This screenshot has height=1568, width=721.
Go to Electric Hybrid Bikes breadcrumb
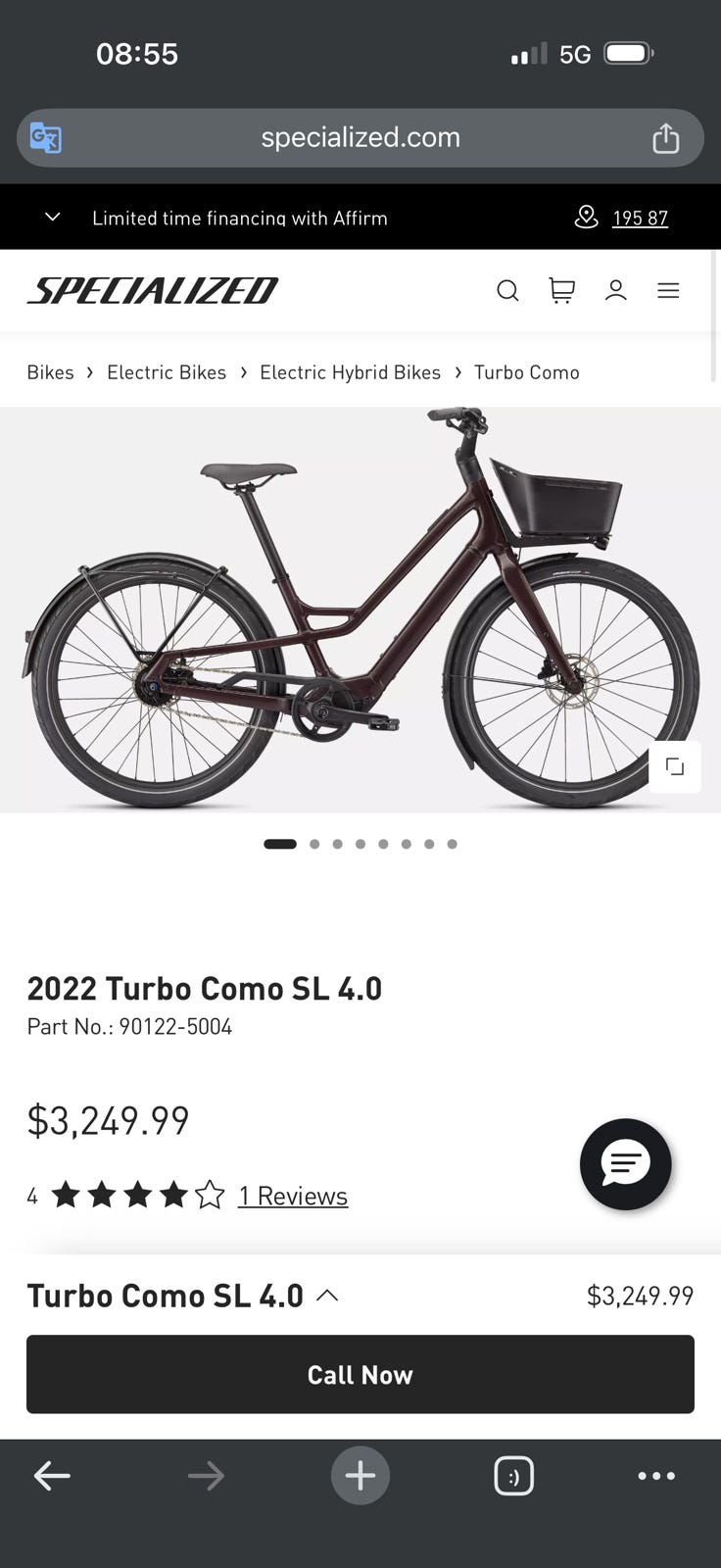(350, 372)
